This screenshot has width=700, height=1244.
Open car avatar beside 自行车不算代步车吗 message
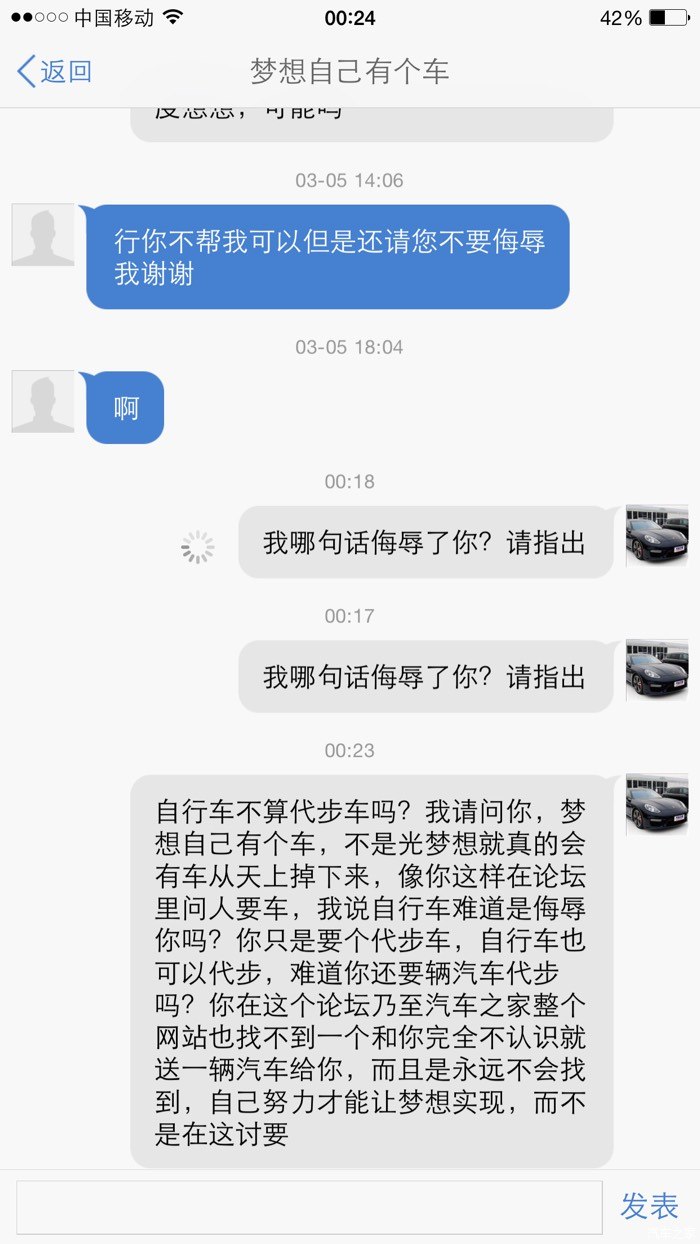pos(657,804)
